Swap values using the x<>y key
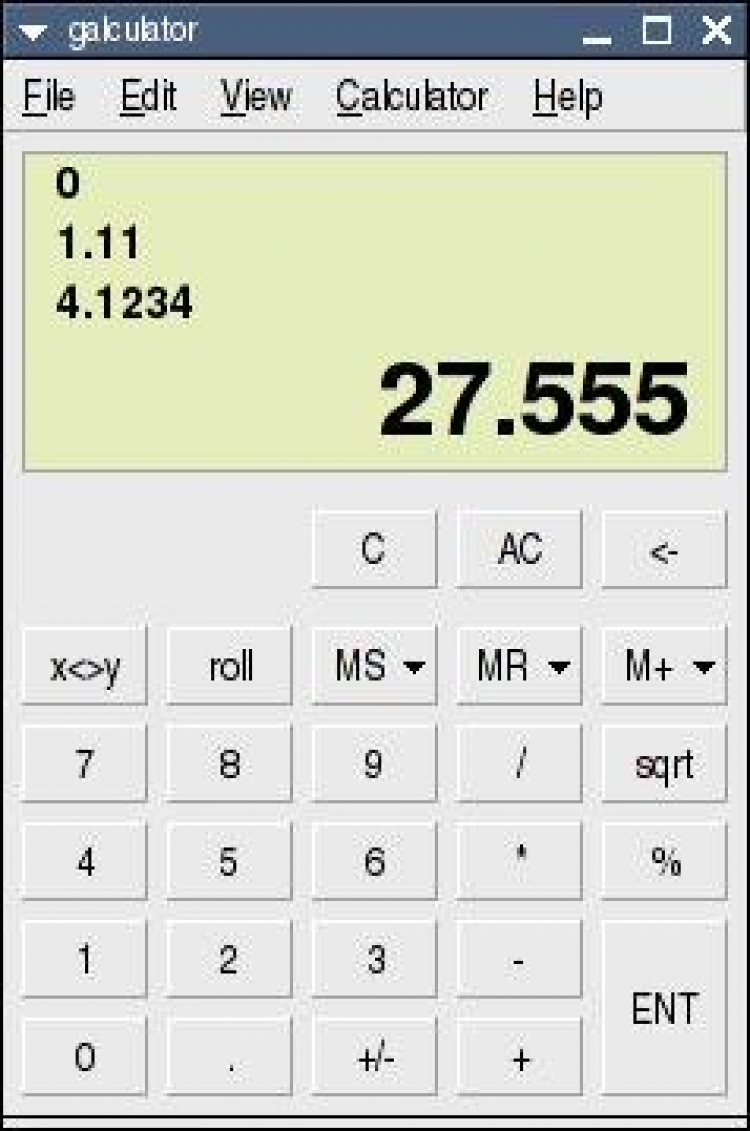This screenshot has width=750, height=1131. tap(84, 667)
